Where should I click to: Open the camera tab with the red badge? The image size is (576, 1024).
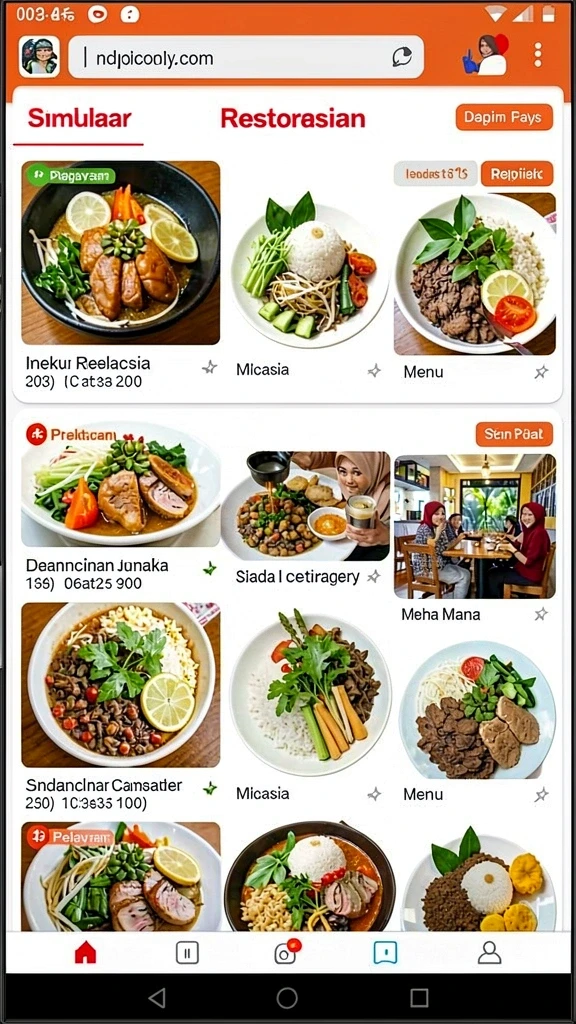286,952
